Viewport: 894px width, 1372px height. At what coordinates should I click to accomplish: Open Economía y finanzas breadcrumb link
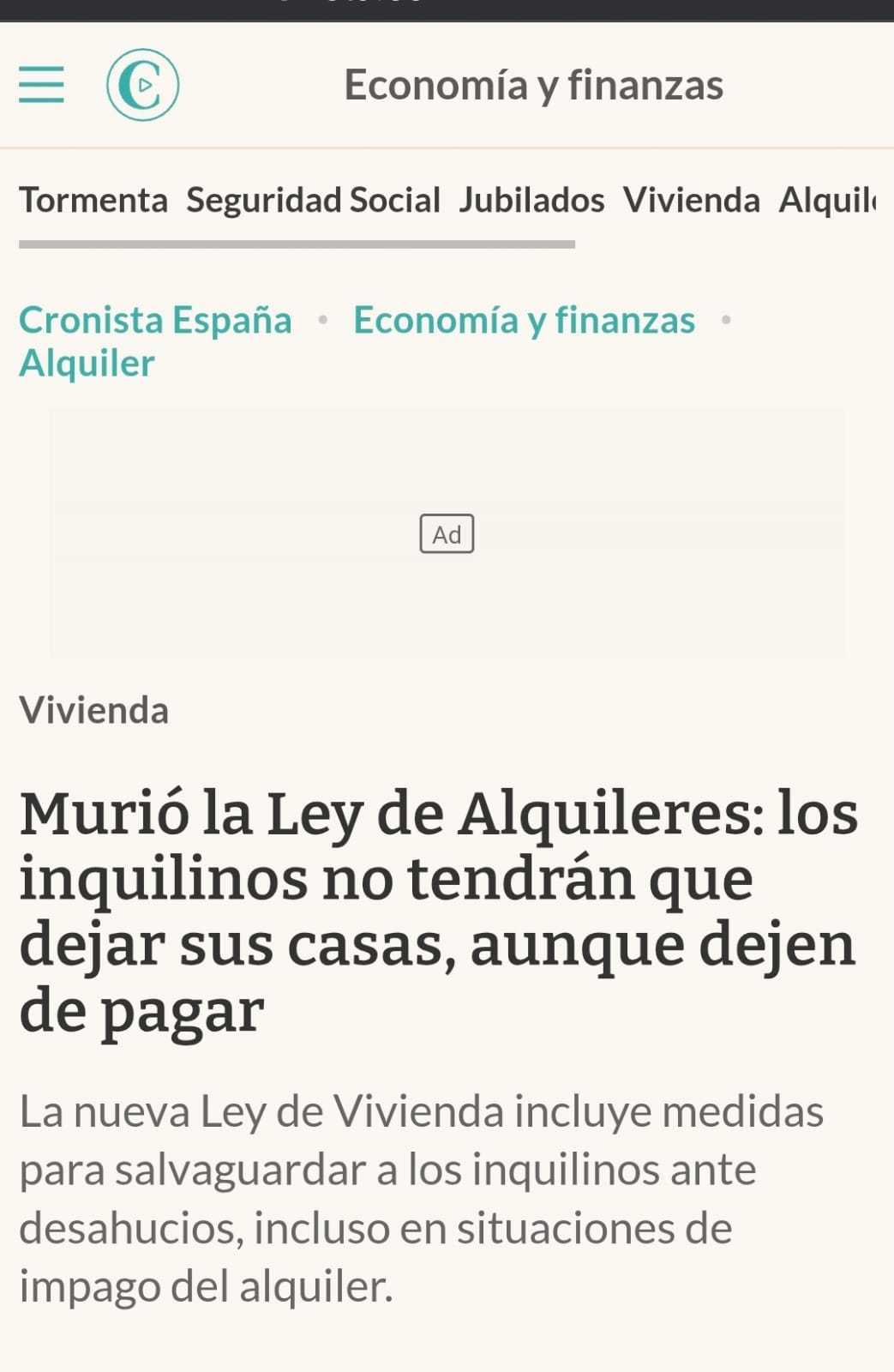coord(524,320)
